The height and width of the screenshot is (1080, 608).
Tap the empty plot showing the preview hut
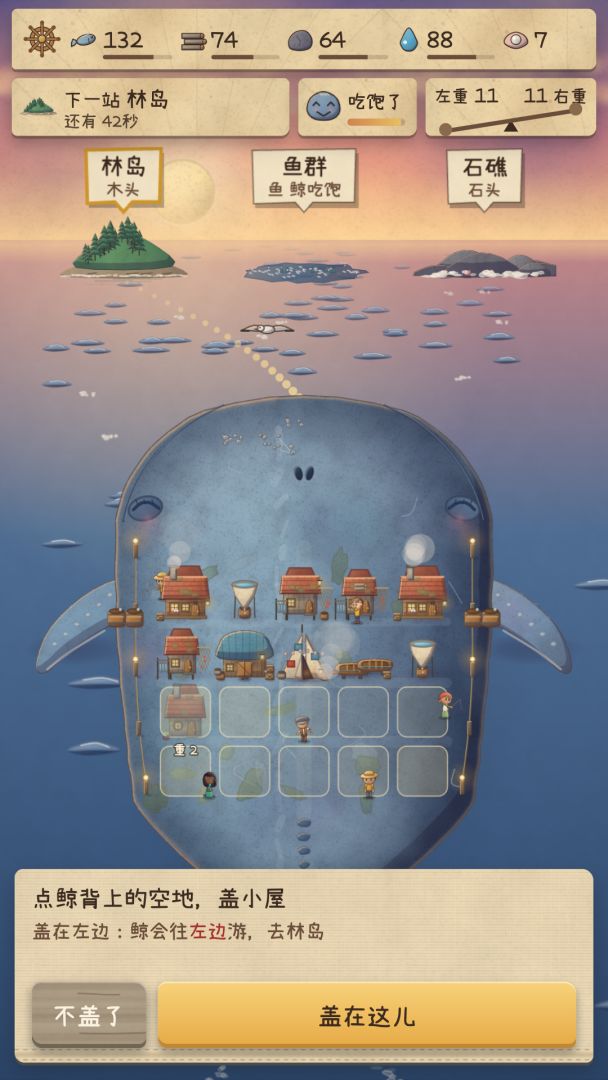pos(185,712)
